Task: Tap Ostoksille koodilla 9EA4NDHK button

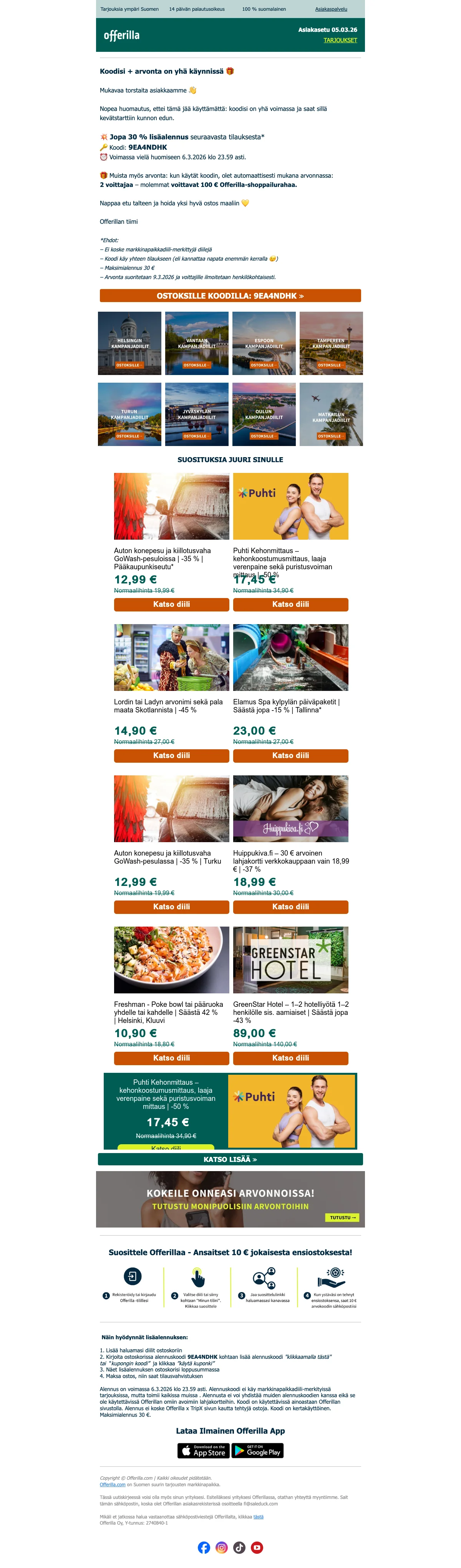Action: point(230,296)
